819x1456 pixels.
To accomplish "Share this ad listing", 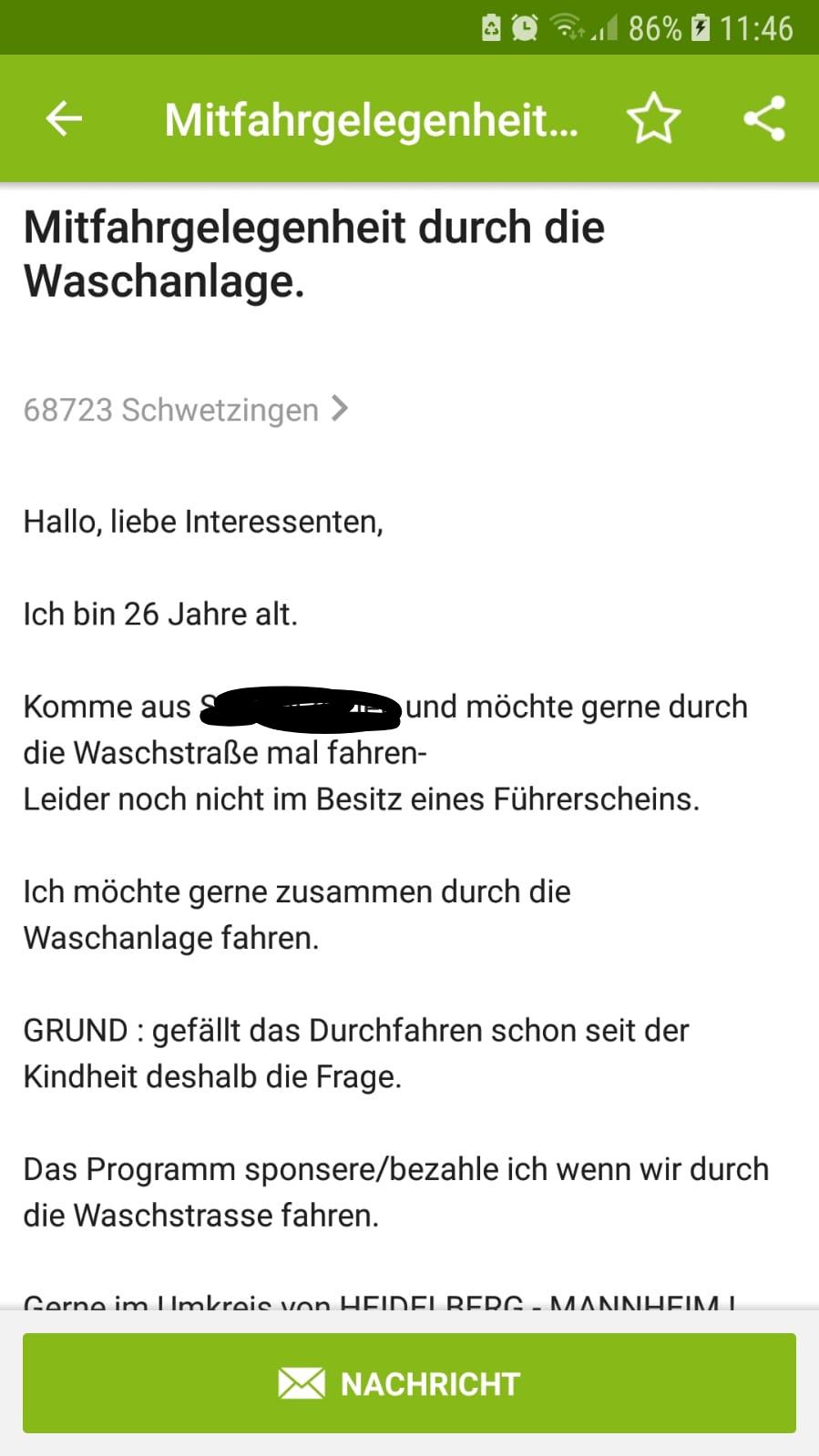I will click(763, 118).
